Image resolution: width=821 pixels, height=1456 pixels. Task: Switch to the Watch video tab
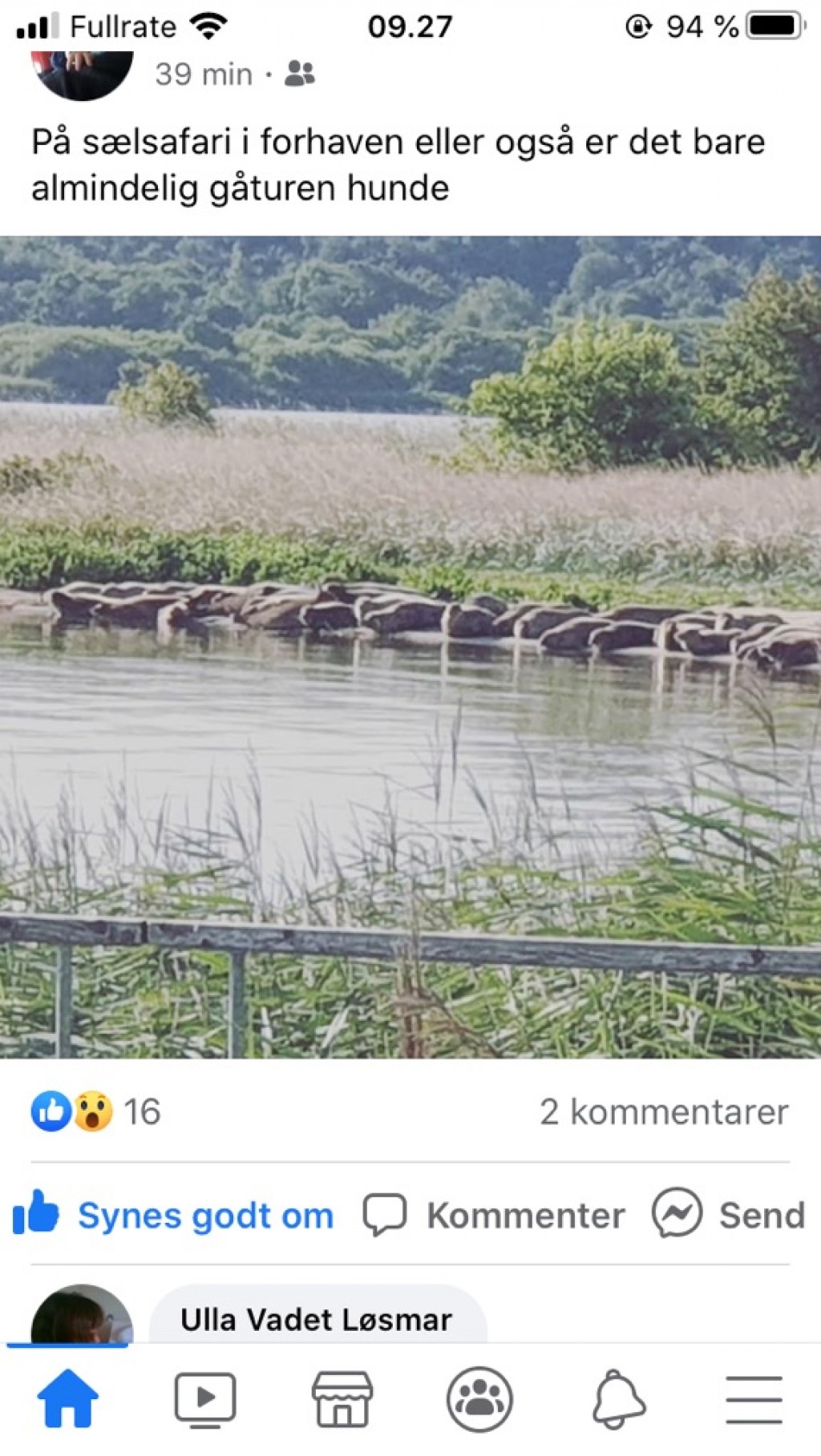(205, 1399)
